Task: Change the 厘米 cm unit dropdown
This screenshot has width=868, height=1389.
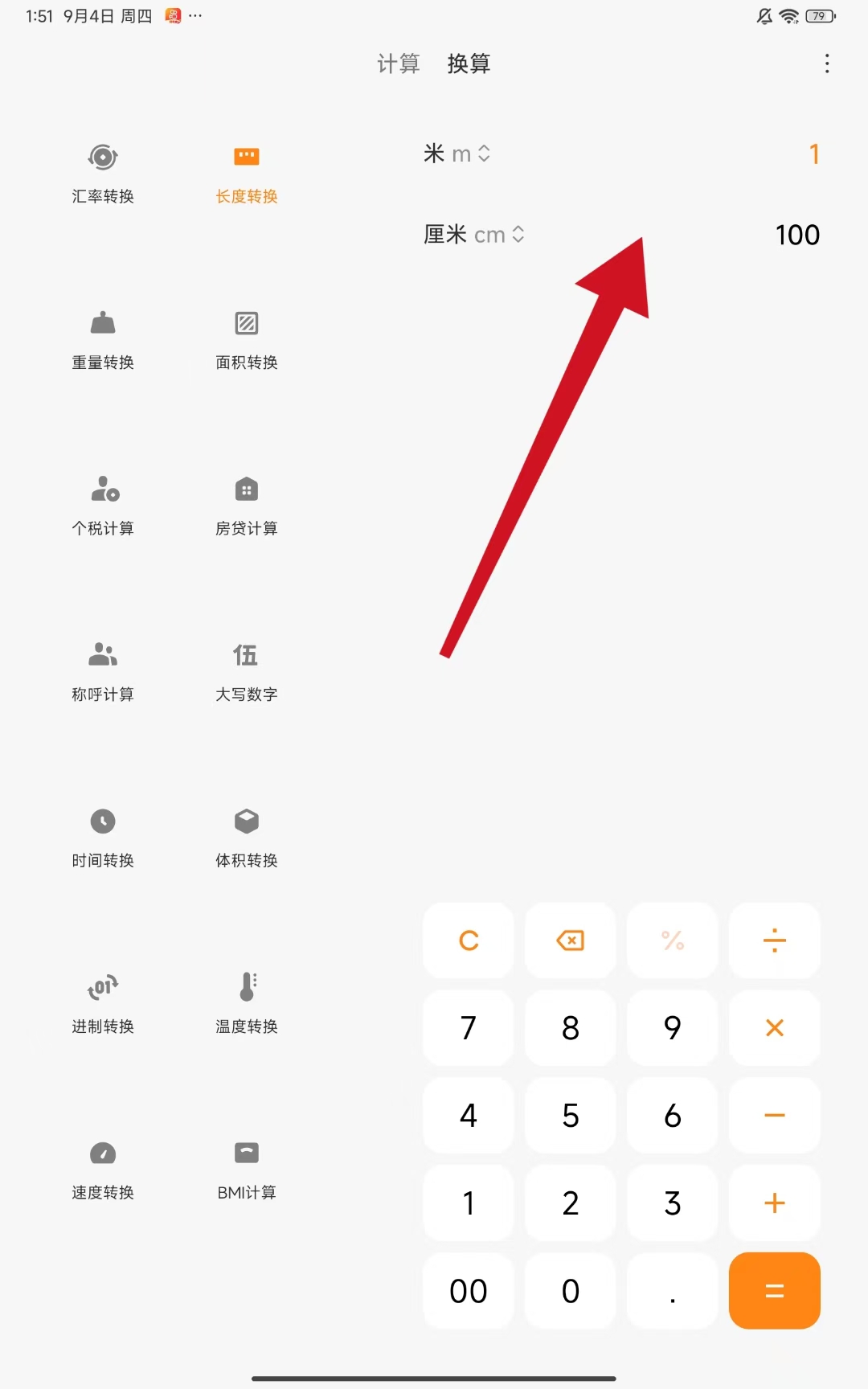Action: [x=474, y=235]
